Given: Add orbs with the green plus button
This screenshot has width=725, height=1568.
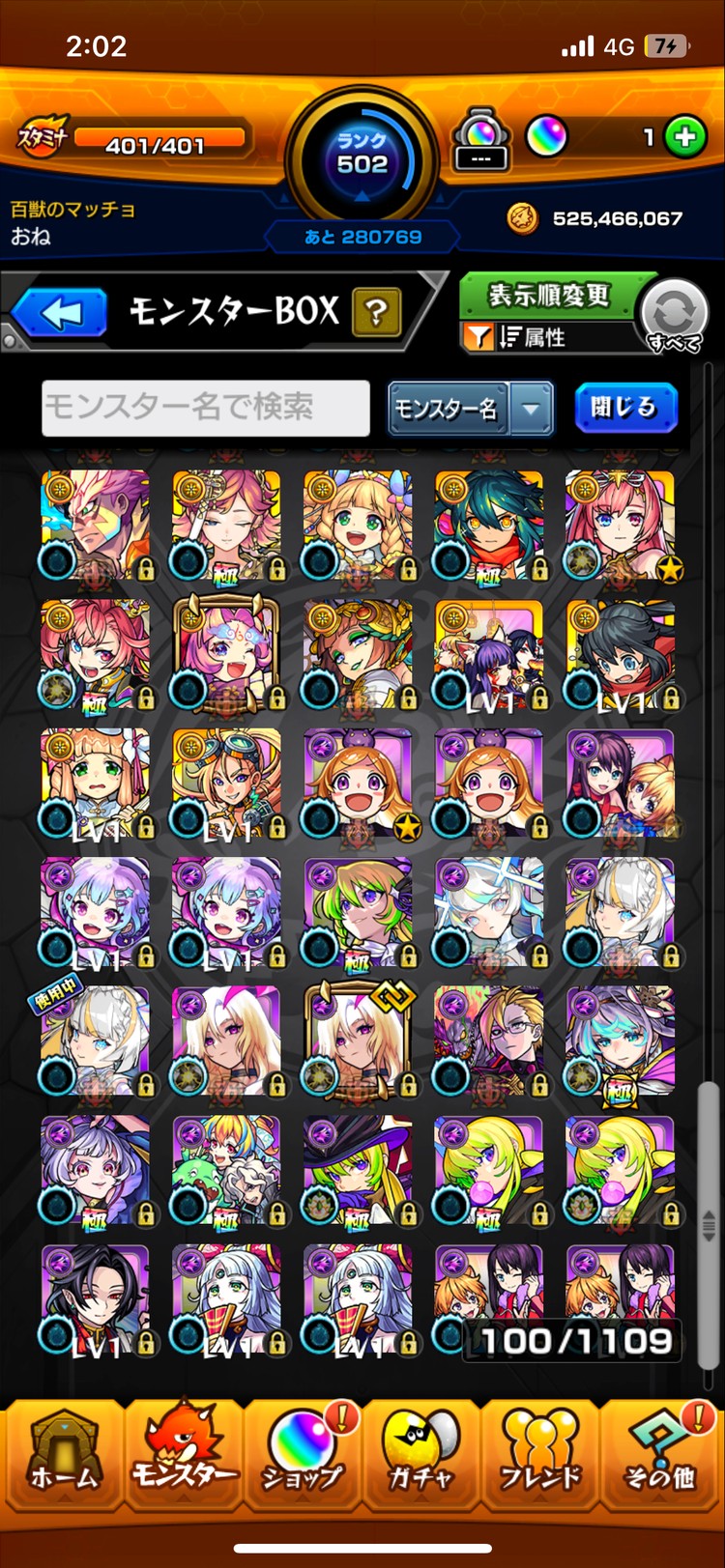Looking at the screenshot, I should pos(685,138).
